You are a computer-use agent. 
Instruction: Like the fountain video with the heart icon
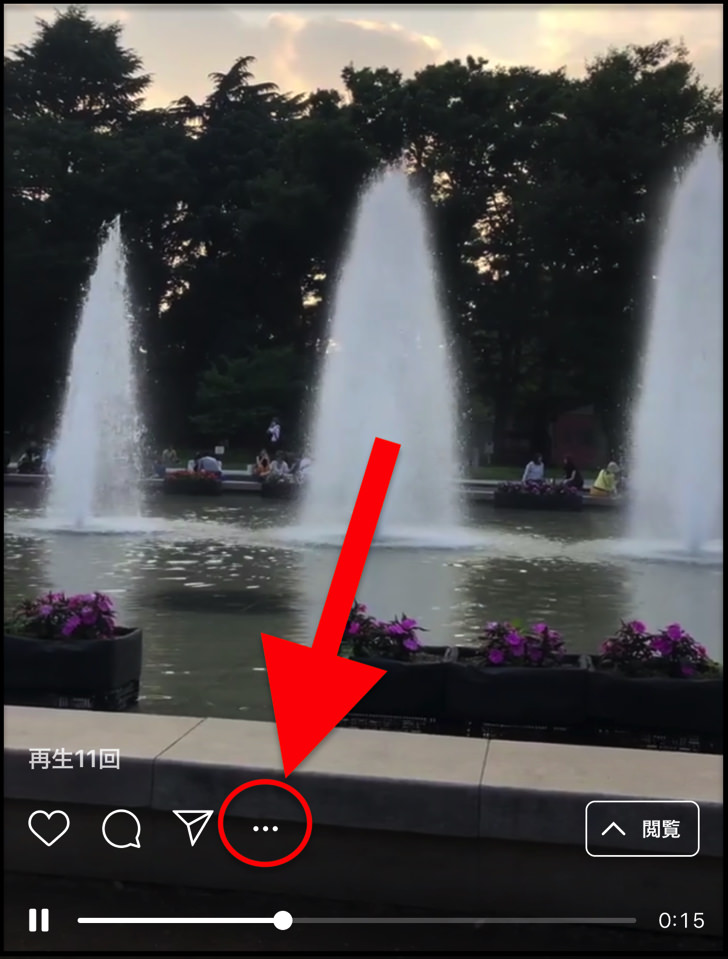tap(48, 828)
